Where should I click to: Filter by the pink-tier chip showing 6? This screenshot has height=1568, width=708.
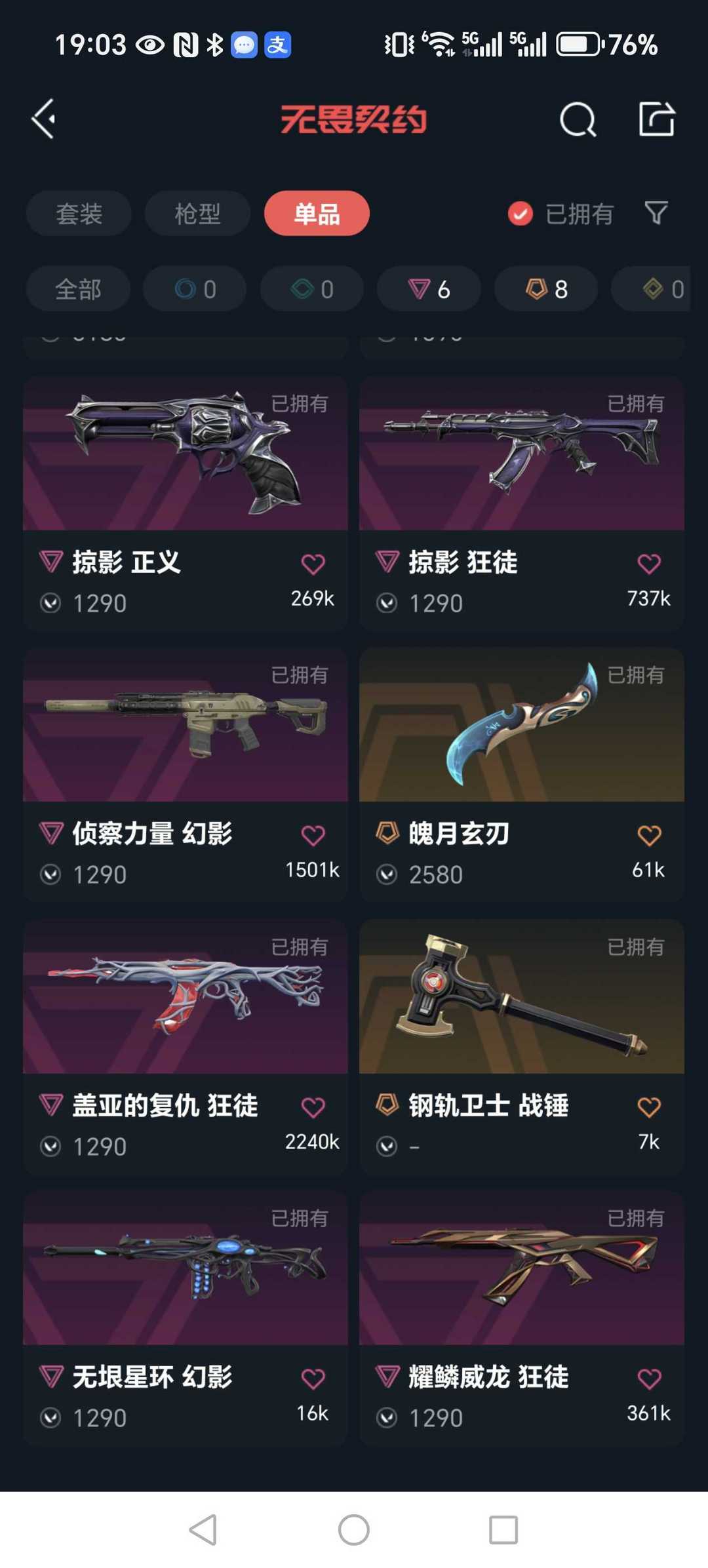click(429, 289)
